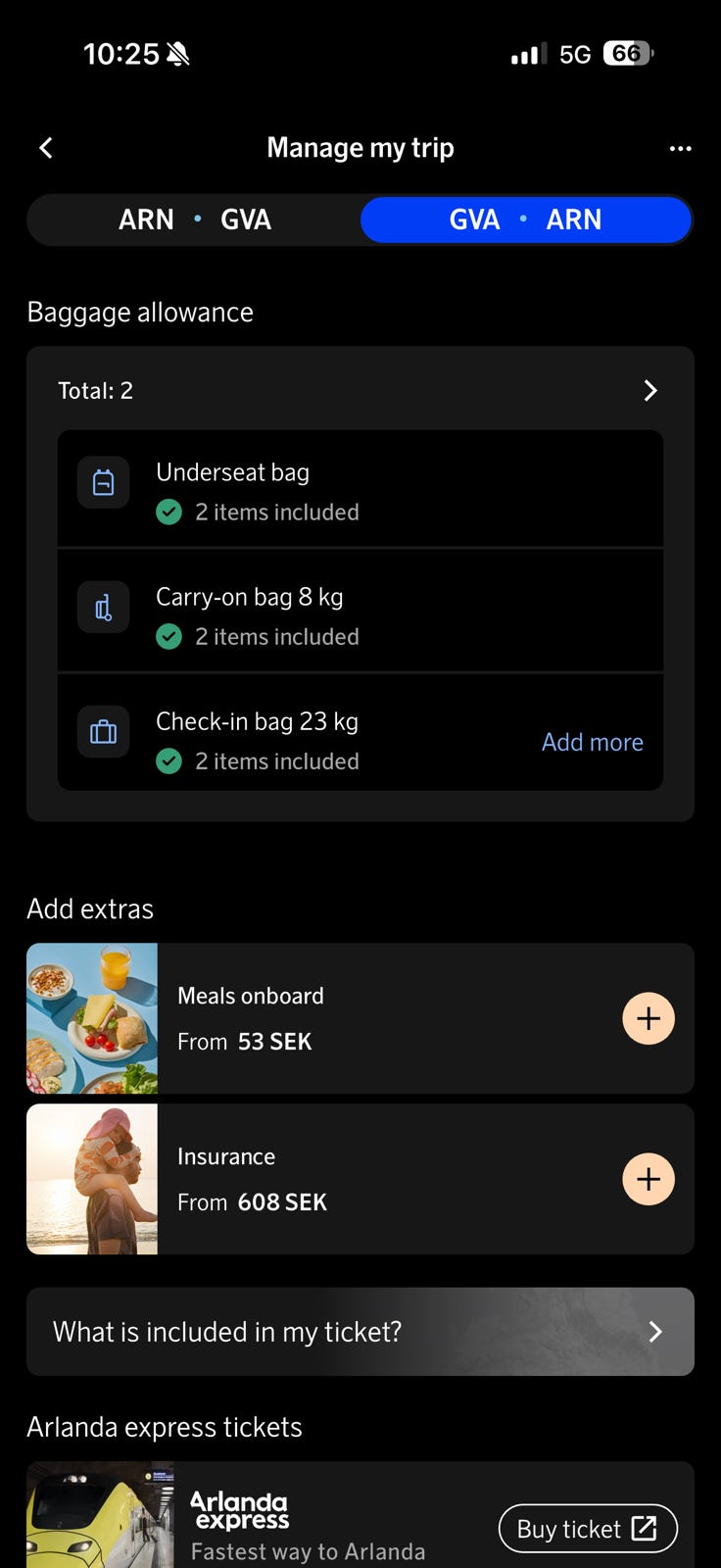Add Meals onboard with the plus button
The width and height of the screenshot is (721, 1568).
tap(648, 1018)
